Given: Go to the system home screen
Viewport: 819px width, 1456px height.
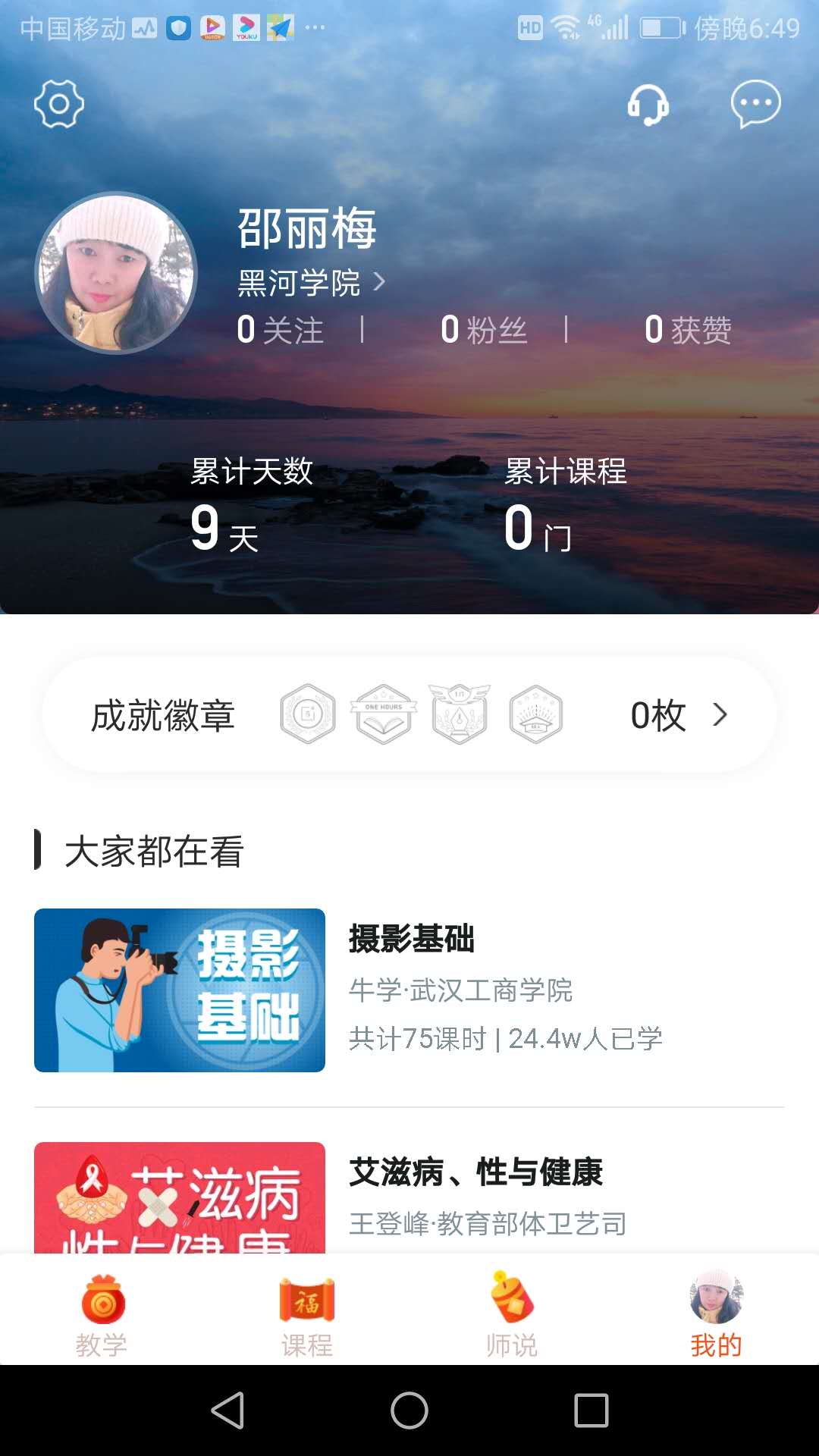Looking at the screenshot, I should point(409,1410).
